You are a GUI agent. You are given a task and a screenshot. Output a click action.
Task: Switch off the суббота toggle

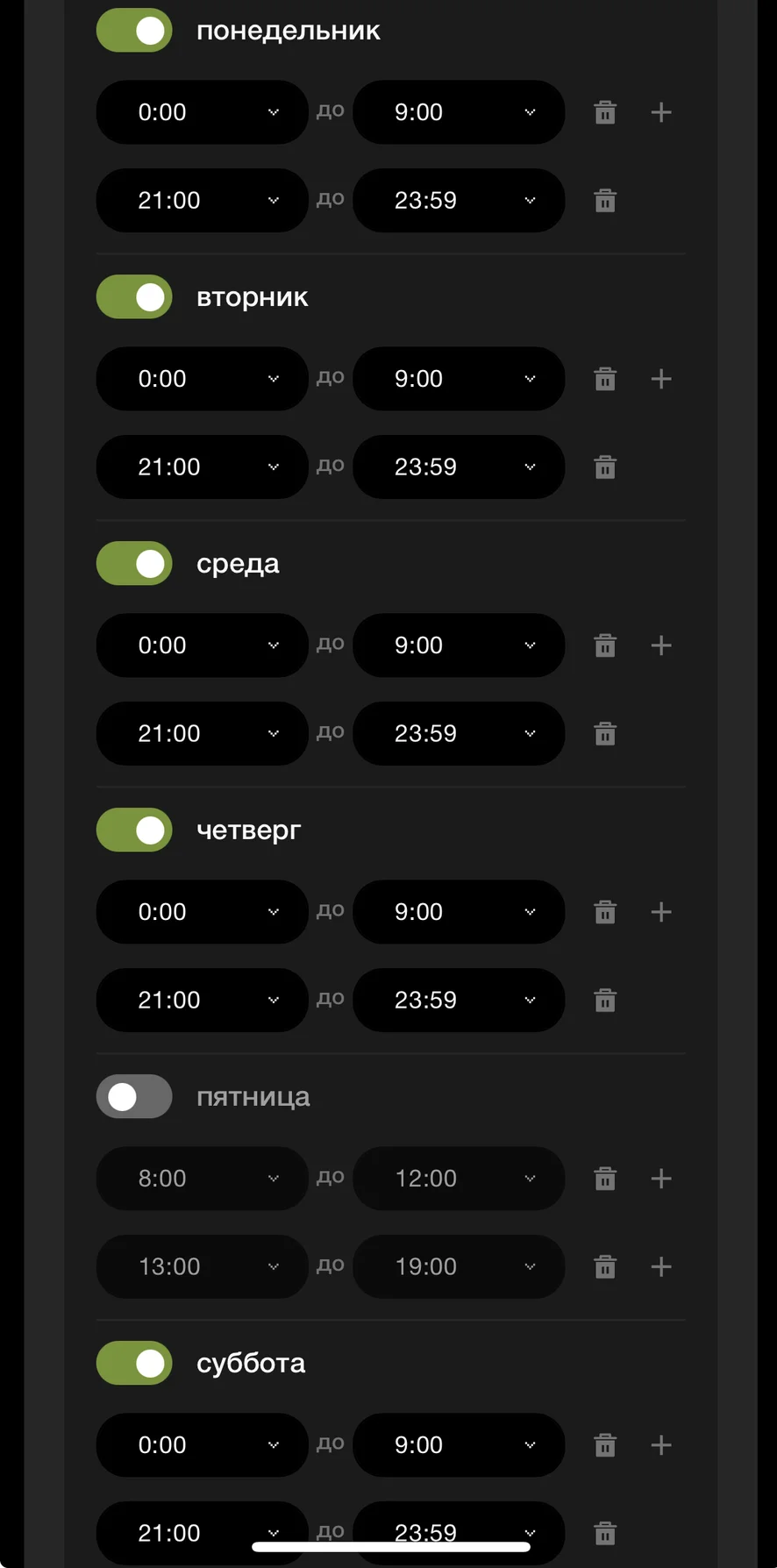(x=134, y=1363)
